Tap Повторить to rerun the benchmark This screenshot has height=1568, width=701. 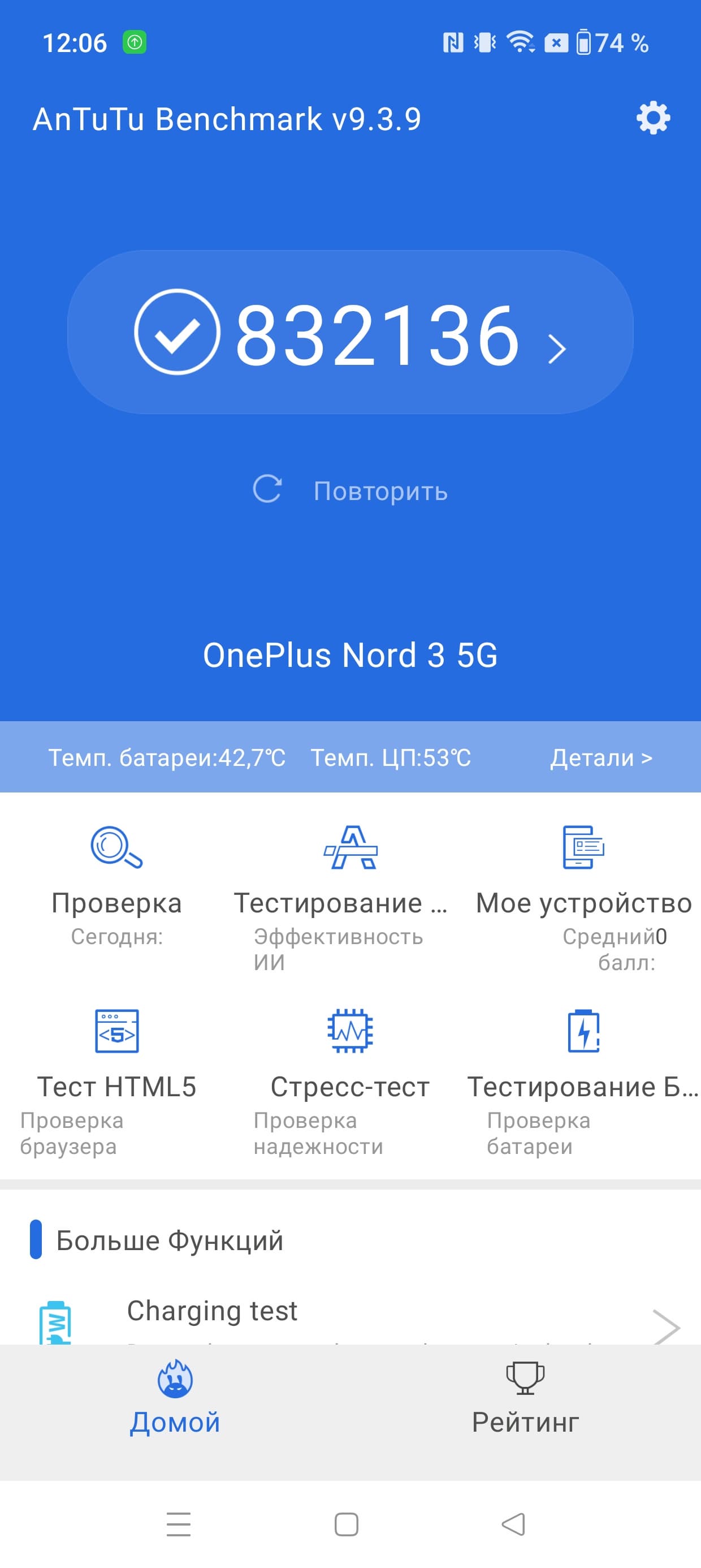pyautogui.click(x=350, y=490)
